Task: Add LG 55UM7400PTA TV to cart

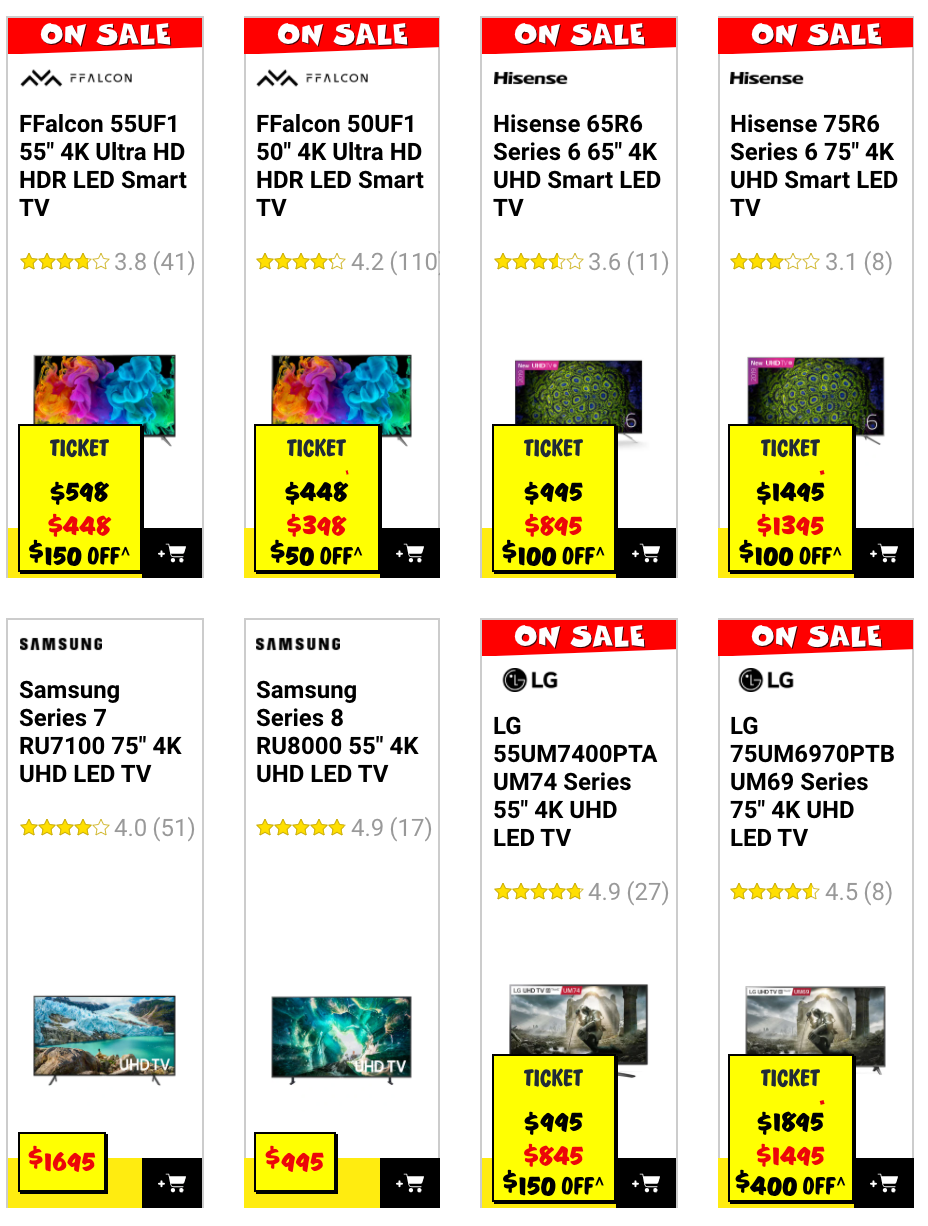Action: click(x=646, y=1183)
